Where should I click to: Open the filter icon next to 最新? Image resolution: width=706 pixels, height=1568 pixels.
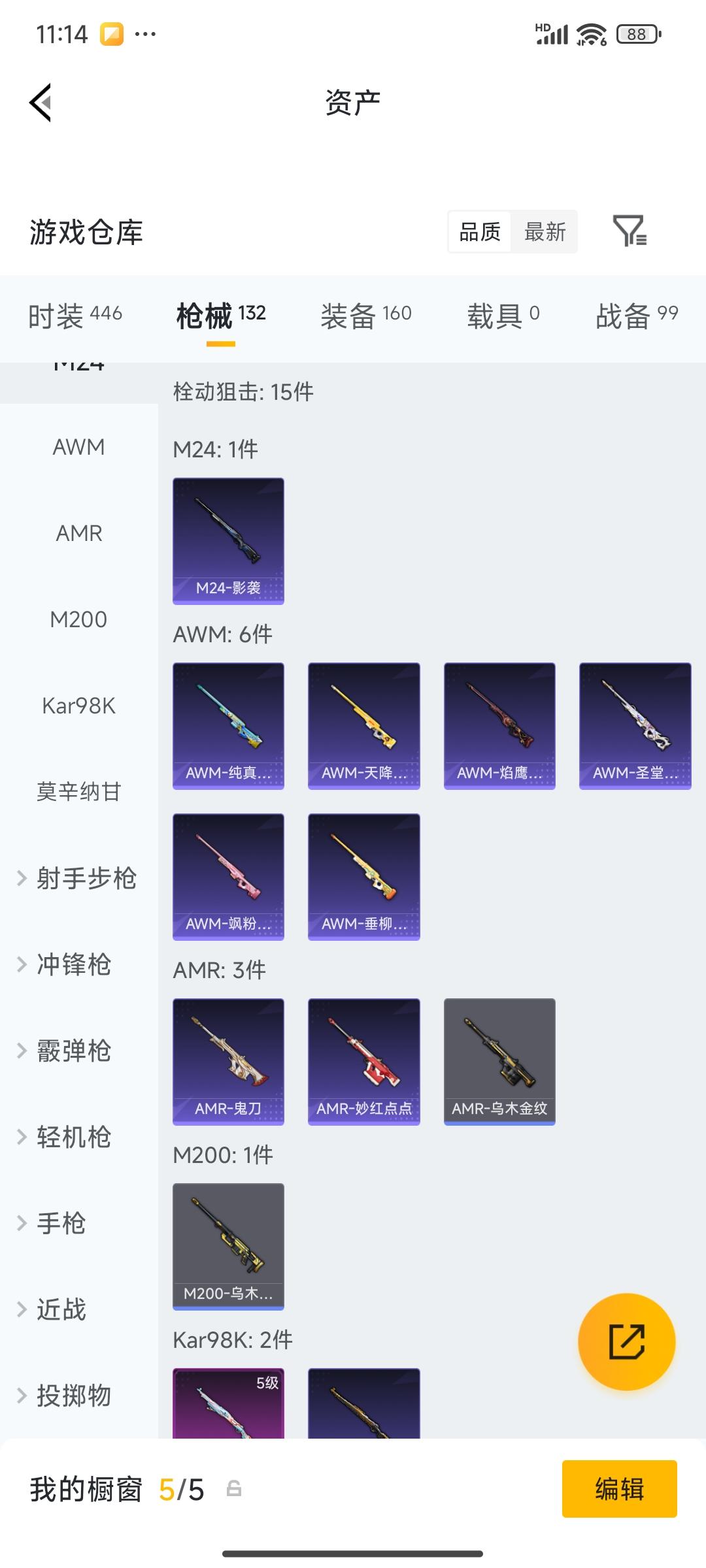pyautogui.click(x=631, y=232)
